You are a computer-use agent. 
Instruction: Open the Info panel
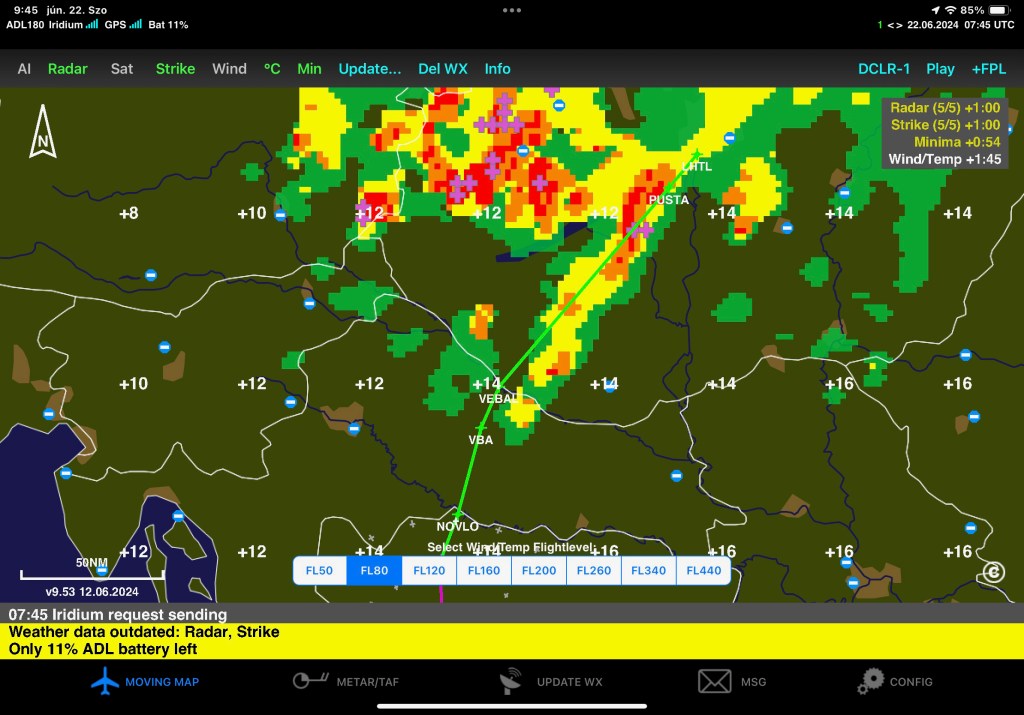coord(497,69)
